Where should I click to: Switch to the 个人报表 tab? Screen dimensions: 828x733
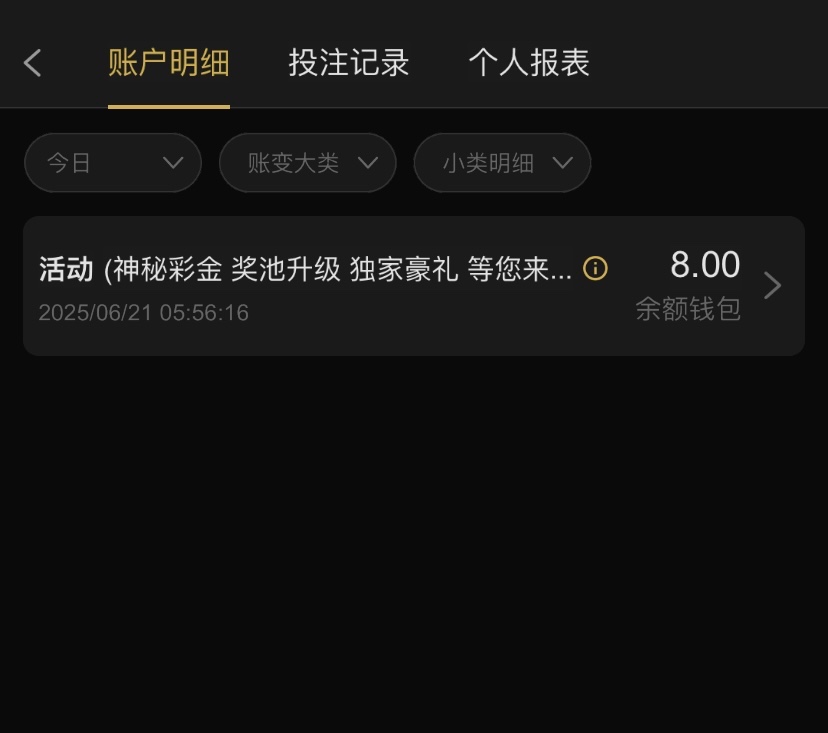coord(529,63)
